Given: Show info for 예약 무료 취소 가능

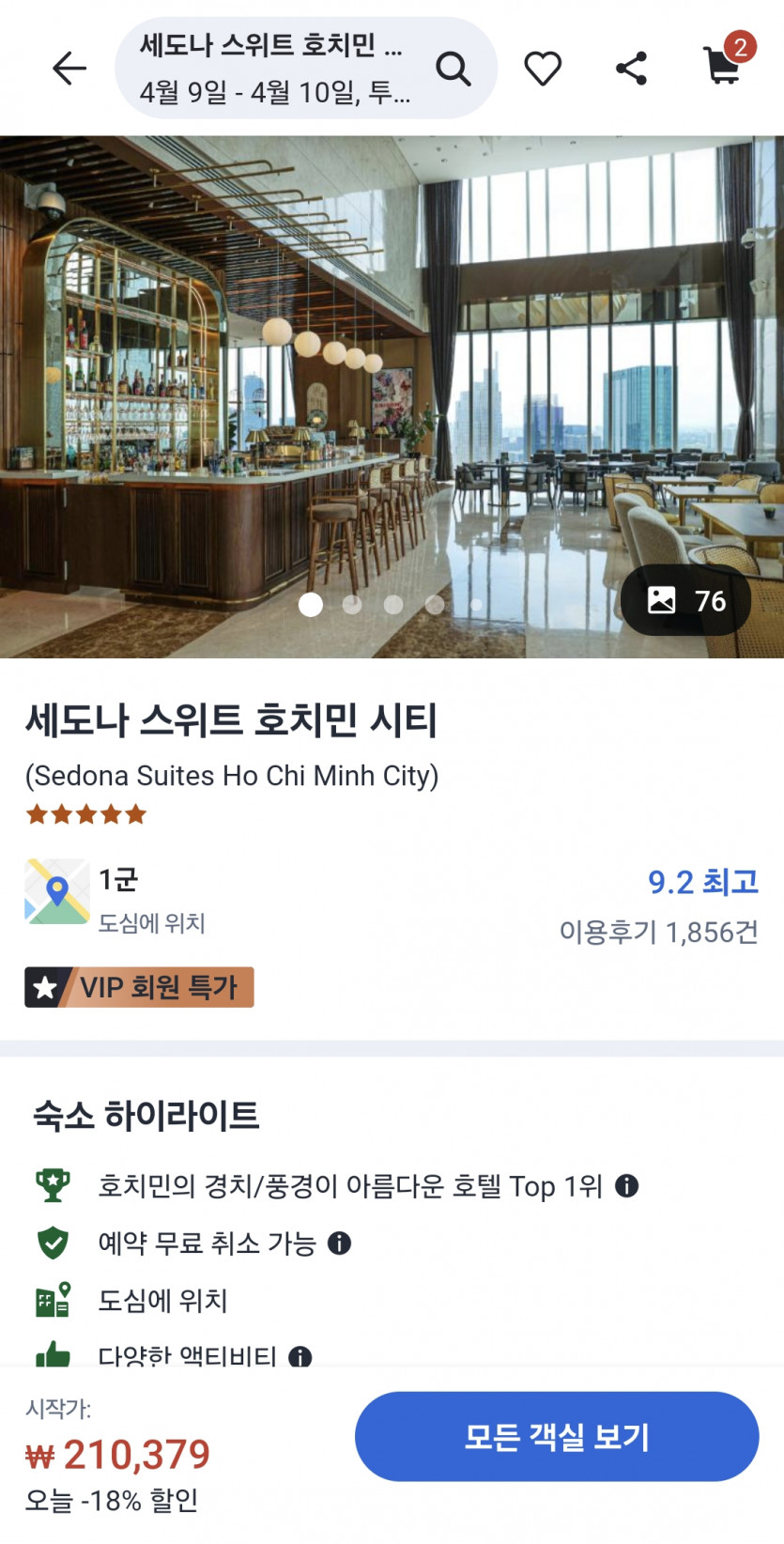Looking at the screenshot, I should tap(339, 1243).
